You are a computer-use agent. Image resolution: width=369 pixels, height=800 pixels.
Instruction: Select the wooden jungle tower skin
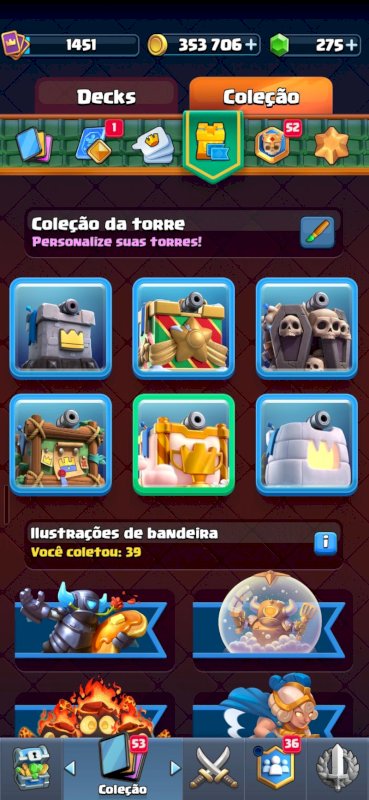[x=61, y=444]
